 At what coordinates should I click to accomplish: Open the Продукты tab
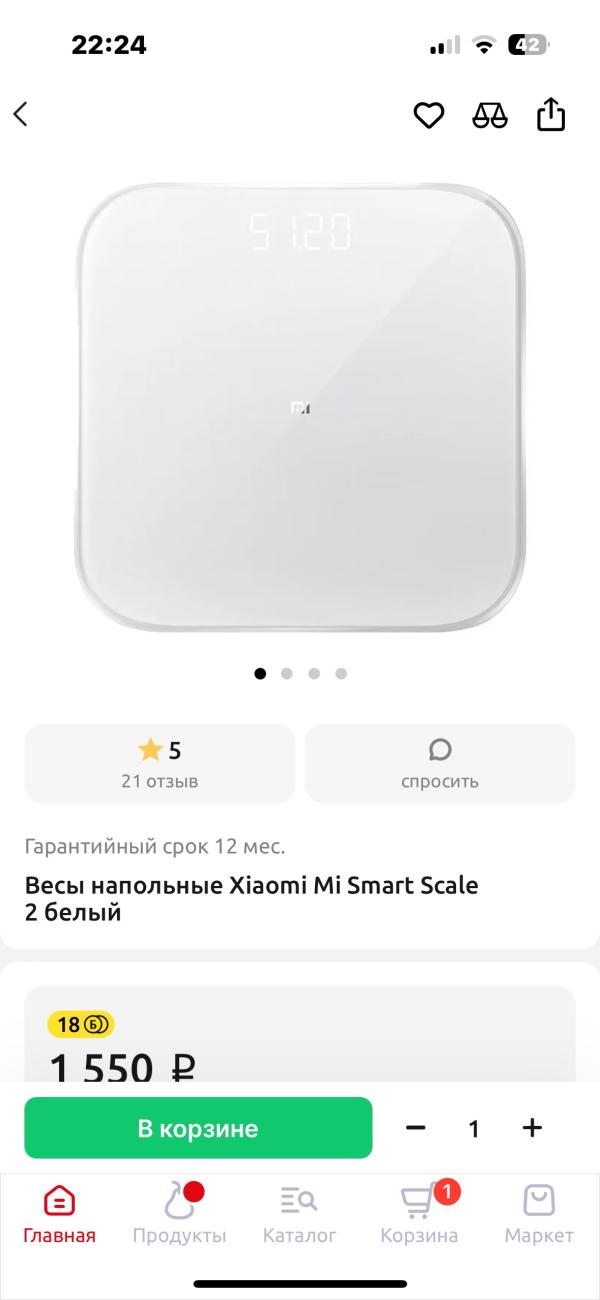tap(180, 1214)
